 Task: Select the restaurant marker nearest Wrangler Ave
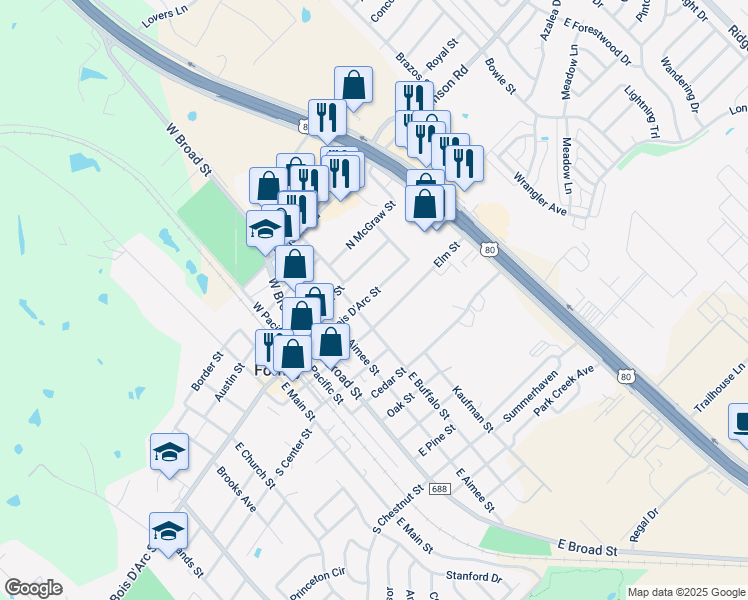(x=464, y=165)
